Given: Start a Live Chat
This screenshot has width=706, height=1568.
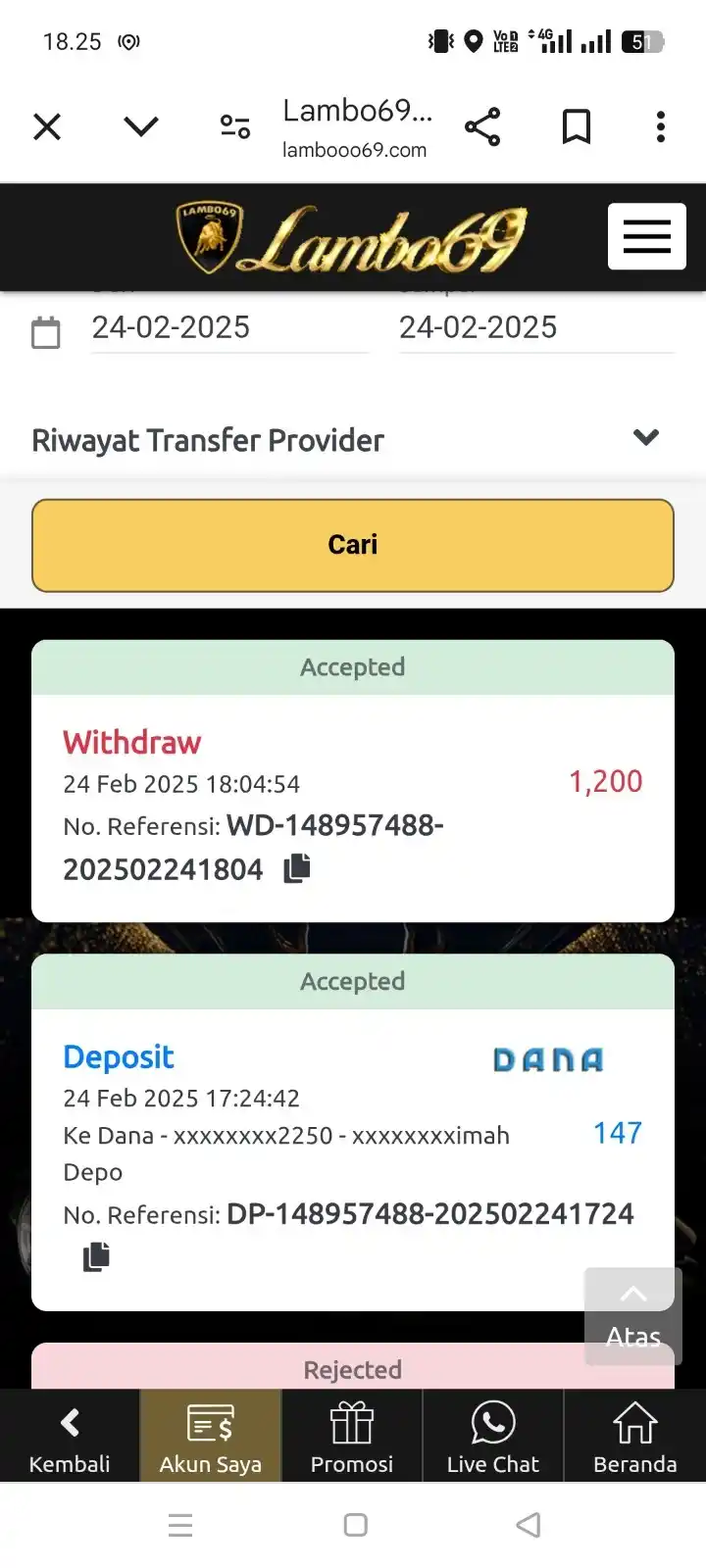Looking at the screenshot, I should point(493,1436).
